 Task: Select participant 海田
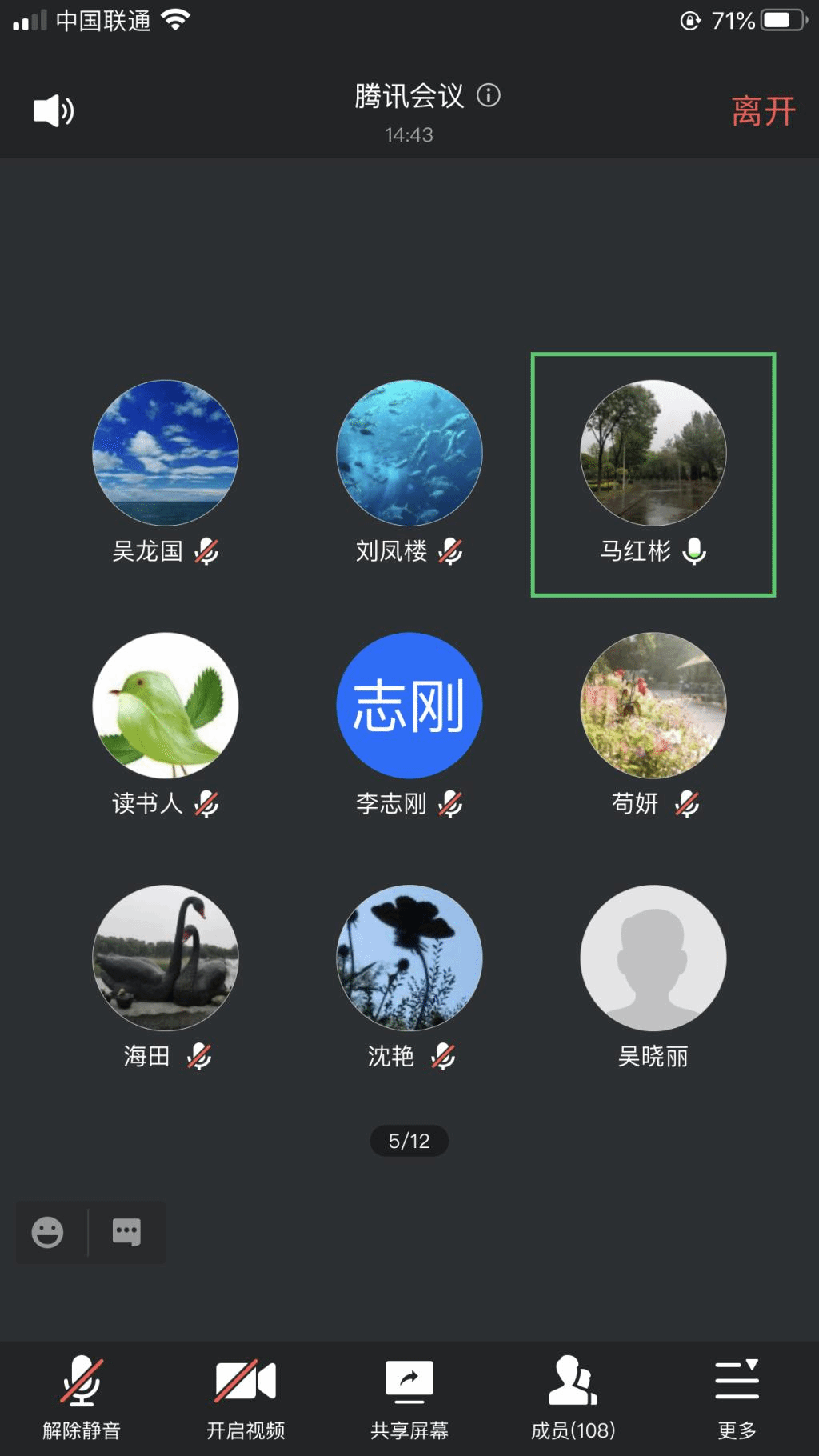tap(166, 958)
